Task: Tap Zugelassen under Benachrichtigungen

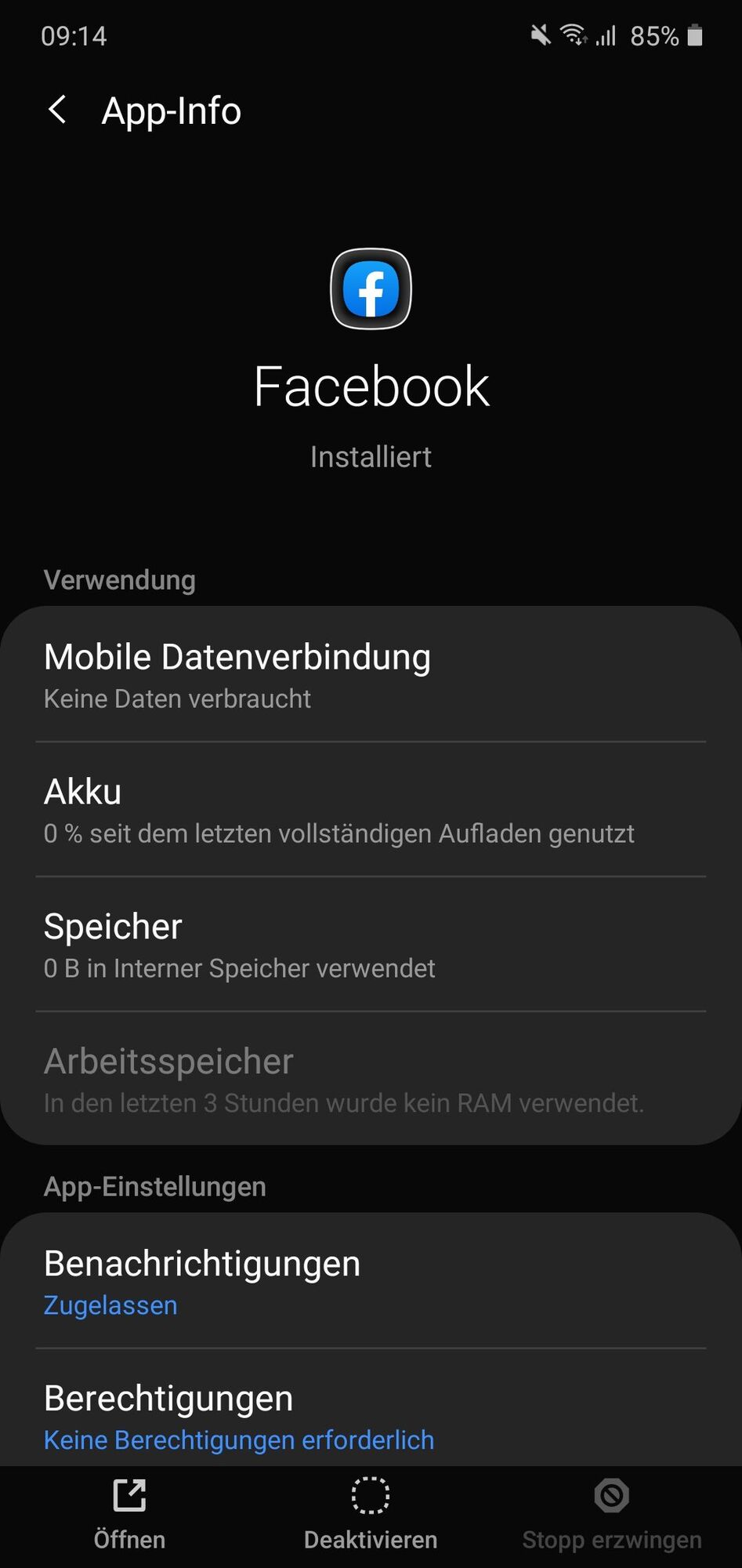Action: click(110, 1305)
